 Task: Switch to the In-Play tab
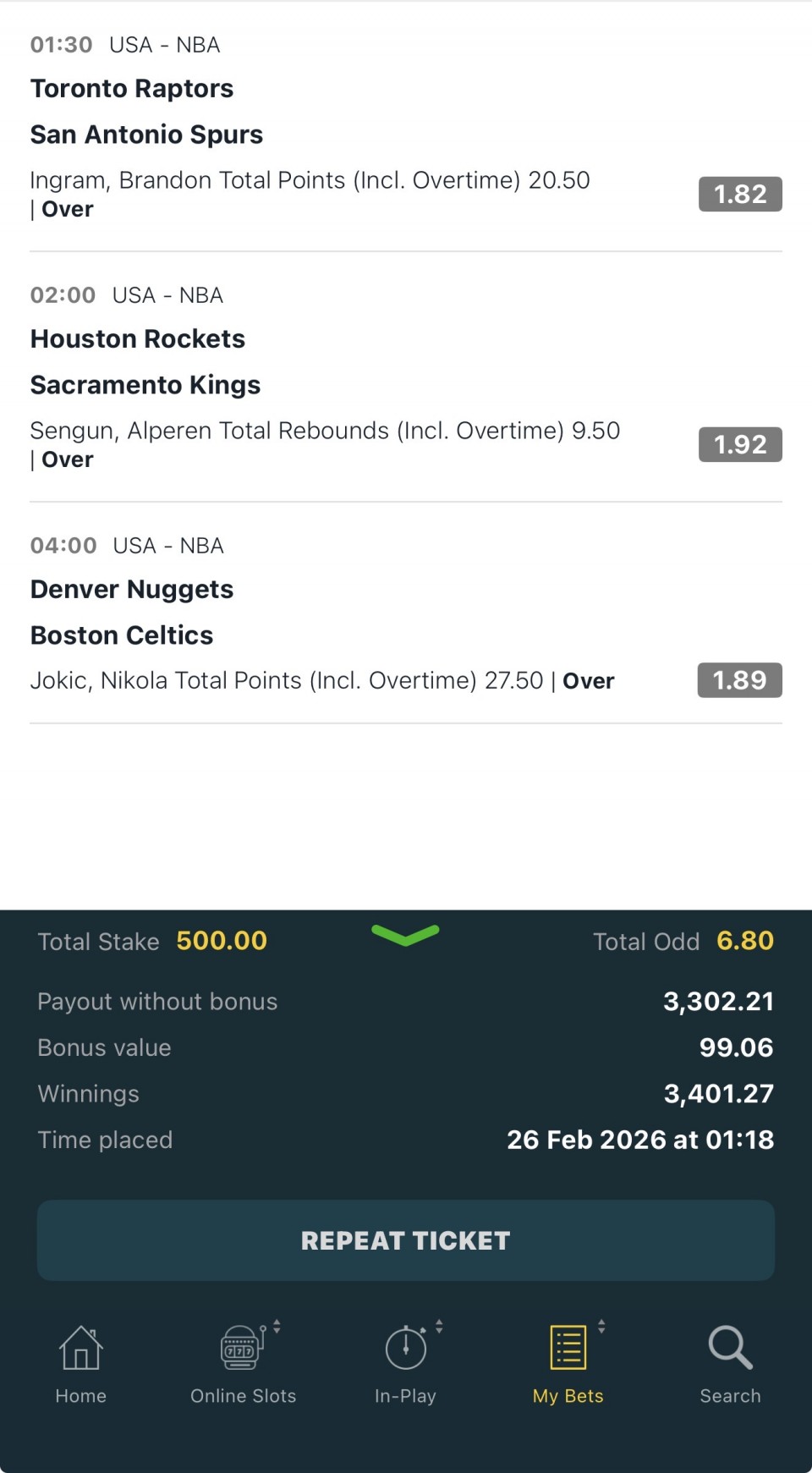pyautogui.click(x=406, y=1362)
